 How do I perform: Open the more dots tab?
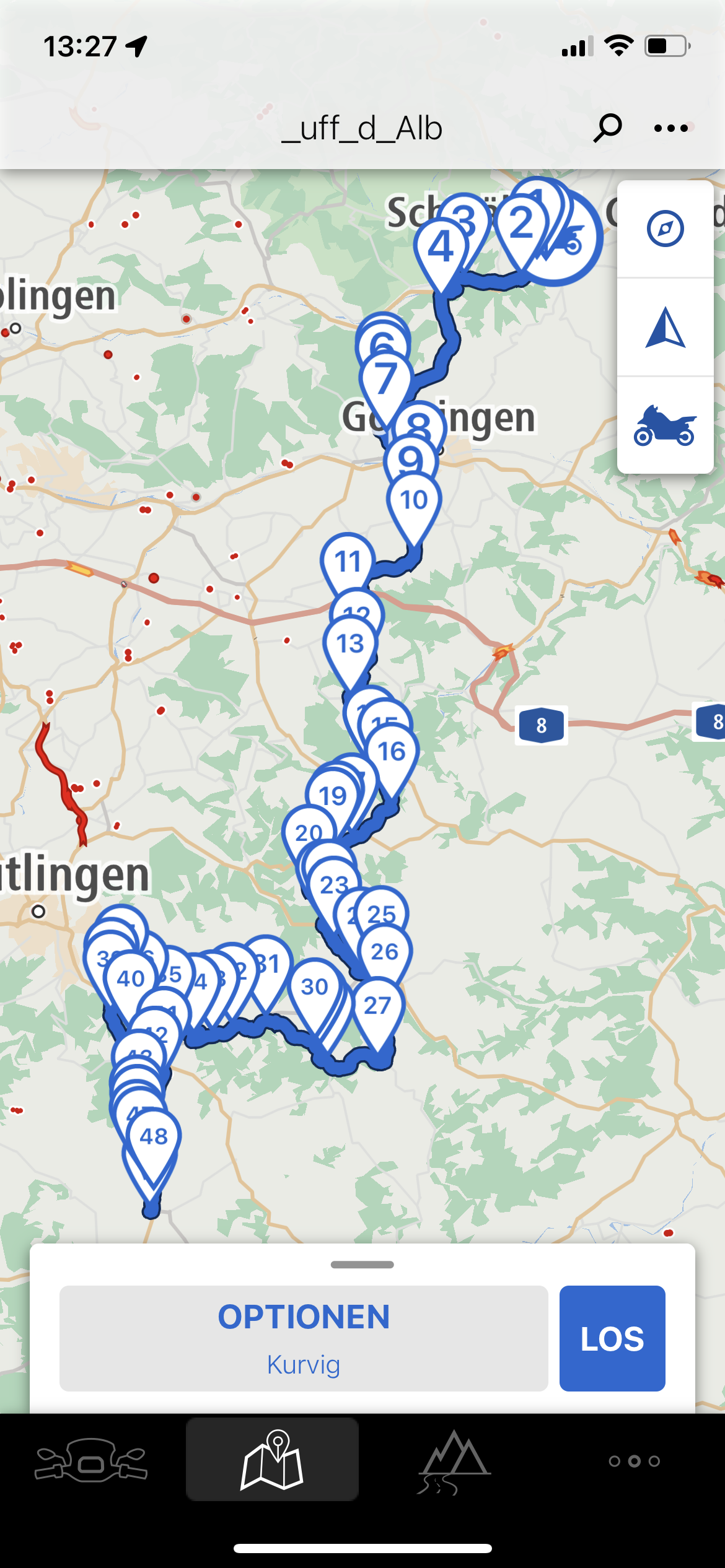coord(635,1461)
